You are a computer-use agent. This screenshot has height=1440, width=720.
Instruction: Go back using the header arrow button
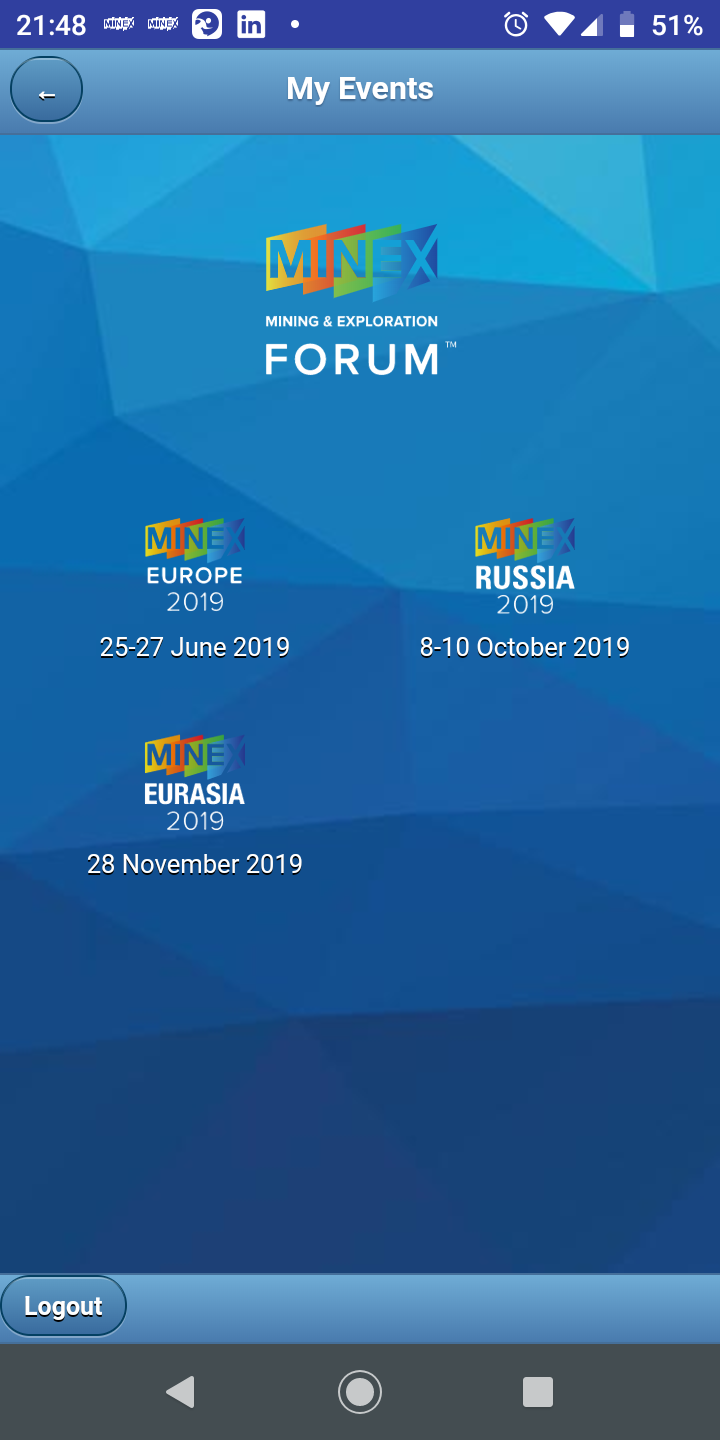(46, 90)
